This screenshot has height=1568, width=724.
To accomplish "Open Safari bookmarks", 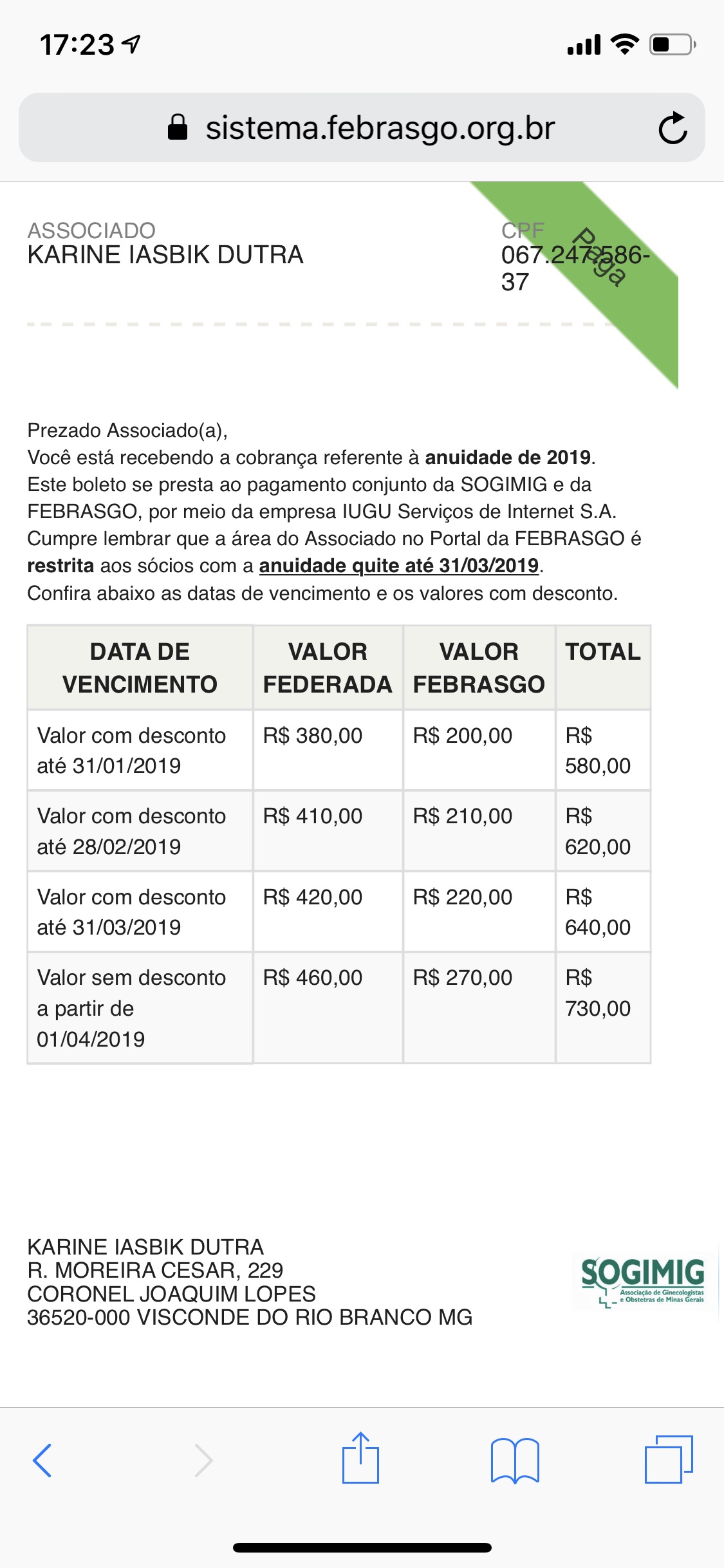I will coord(514,1460).
